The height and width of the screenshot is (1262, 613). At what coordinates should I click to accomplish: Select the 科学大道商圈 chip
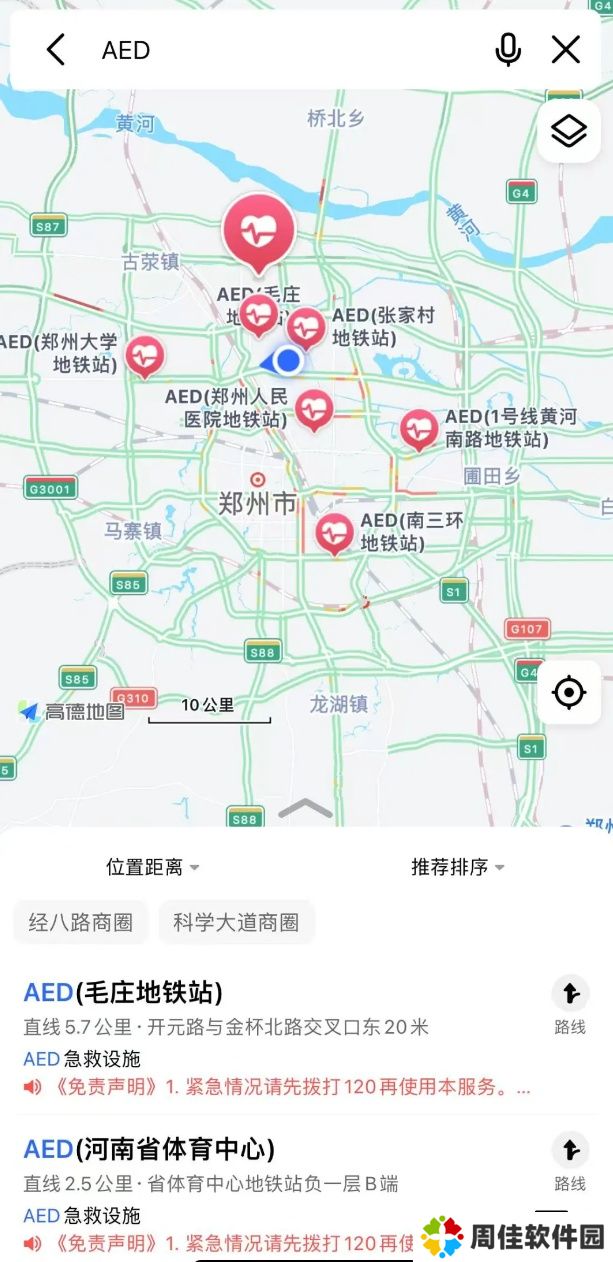tap(236, 922)
